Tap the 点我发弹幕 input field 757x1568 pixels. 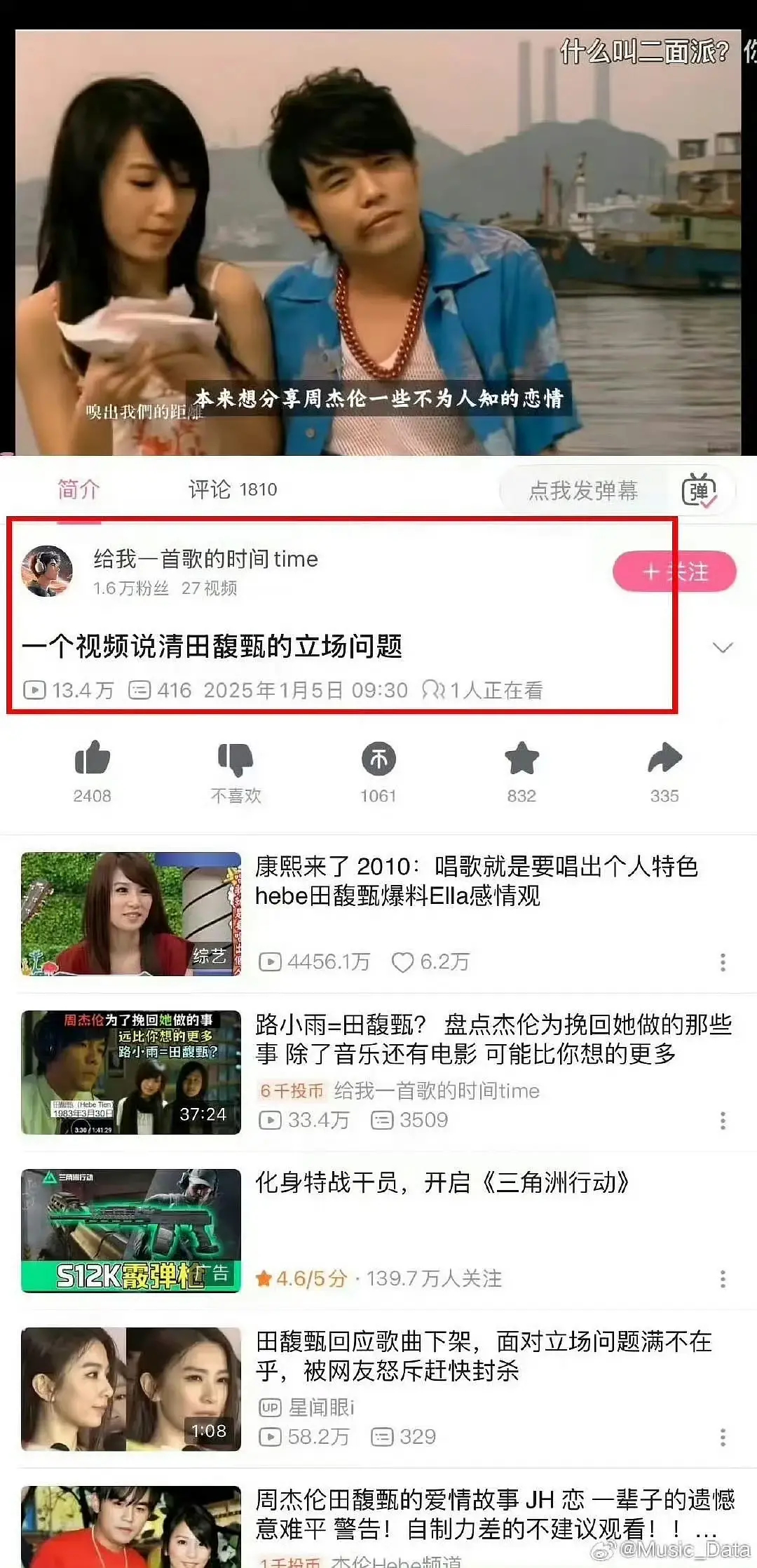point(589,491)
